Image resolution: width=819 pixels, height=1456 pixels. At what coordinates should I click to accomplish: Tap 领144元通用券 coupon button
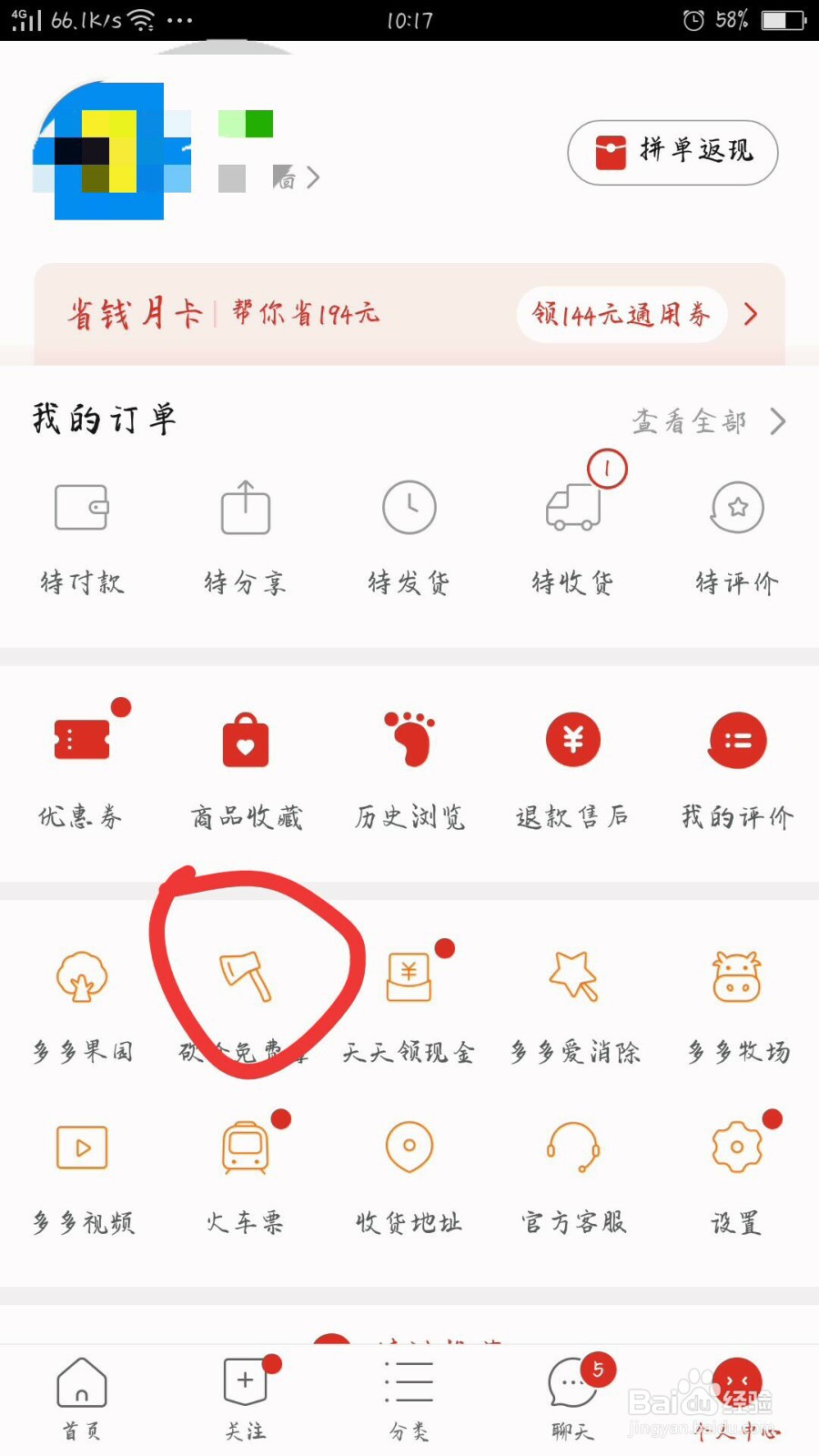click(622, 315)
